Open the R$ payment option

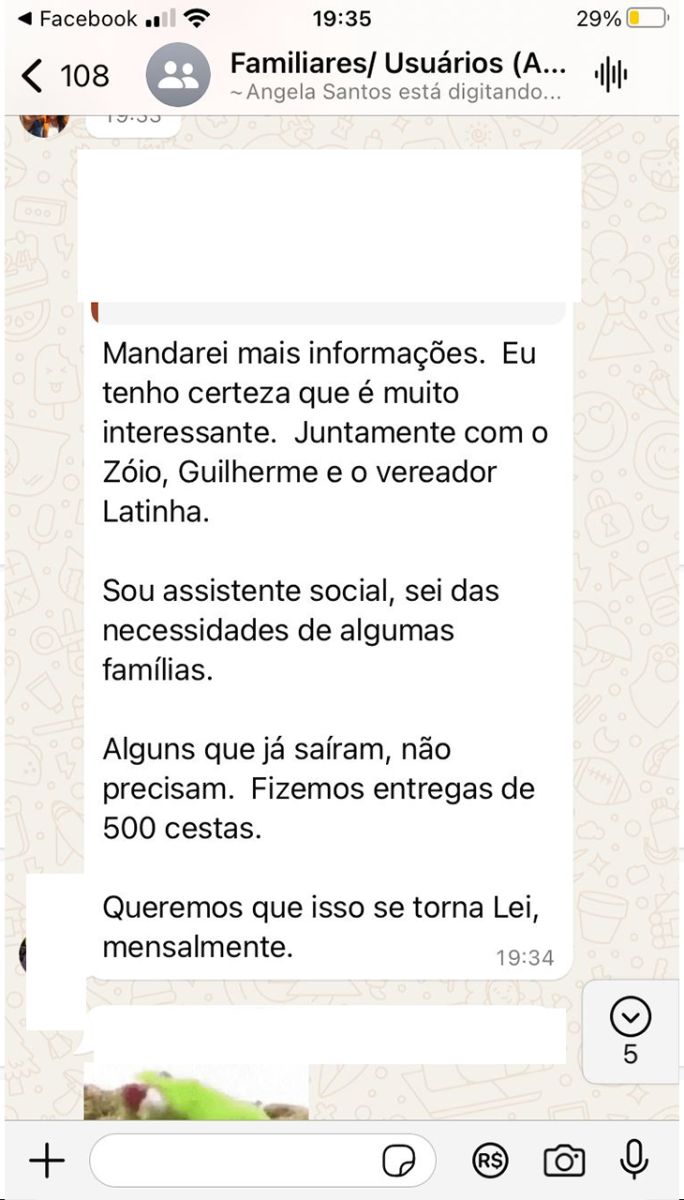[490, 1161]
